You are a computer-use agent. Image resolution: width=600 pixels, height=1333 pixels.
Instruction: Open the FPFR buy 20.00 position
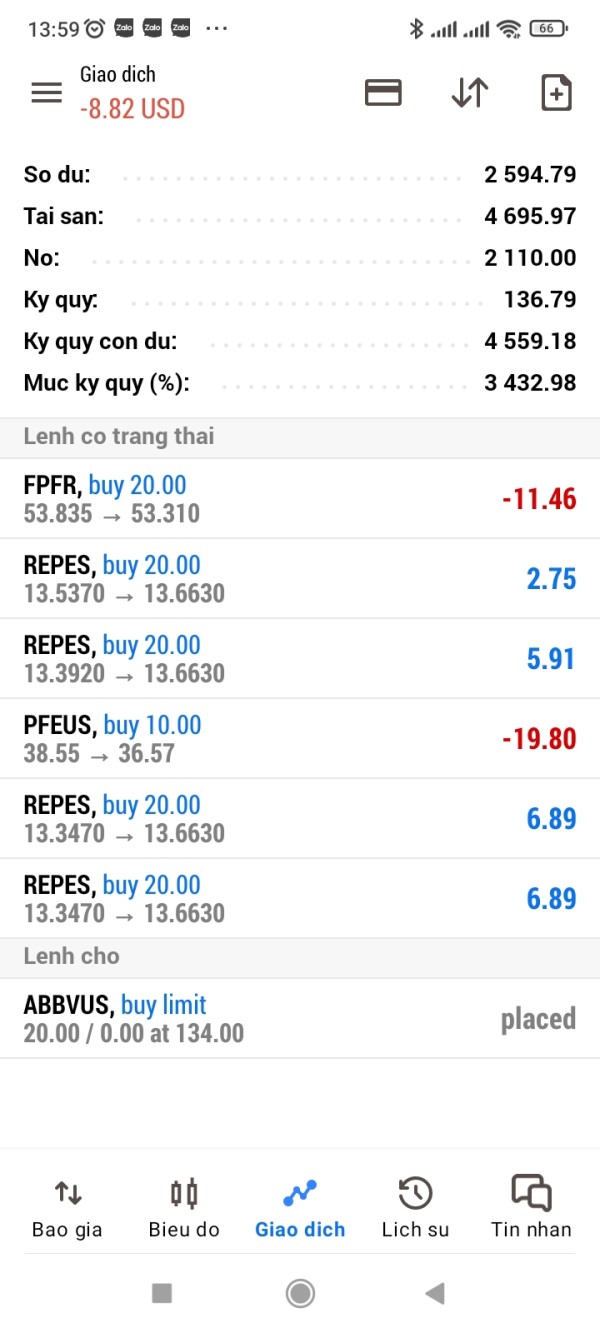[x=300, y=499]
